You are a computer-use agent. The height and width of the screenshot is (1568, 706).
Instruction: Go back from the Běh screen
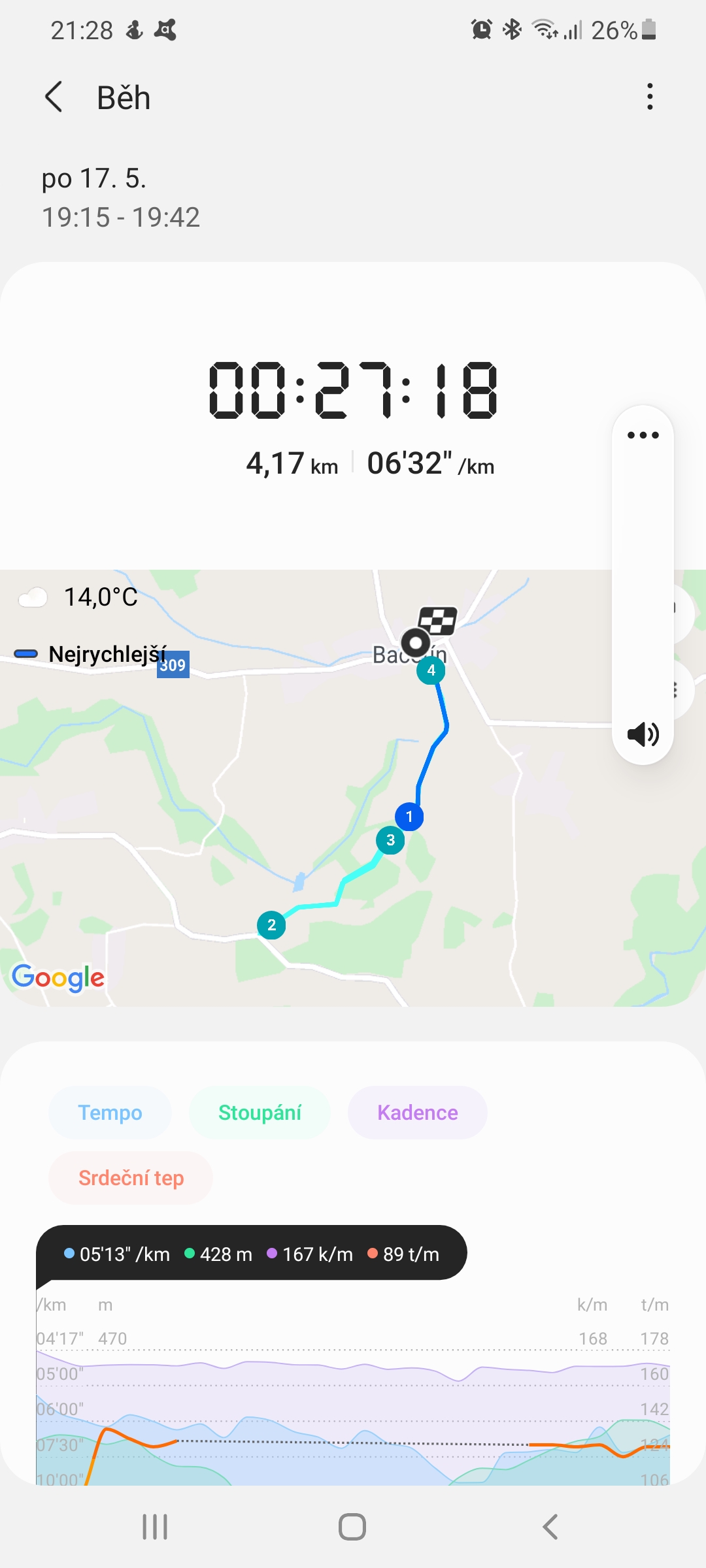coord(54,97)
